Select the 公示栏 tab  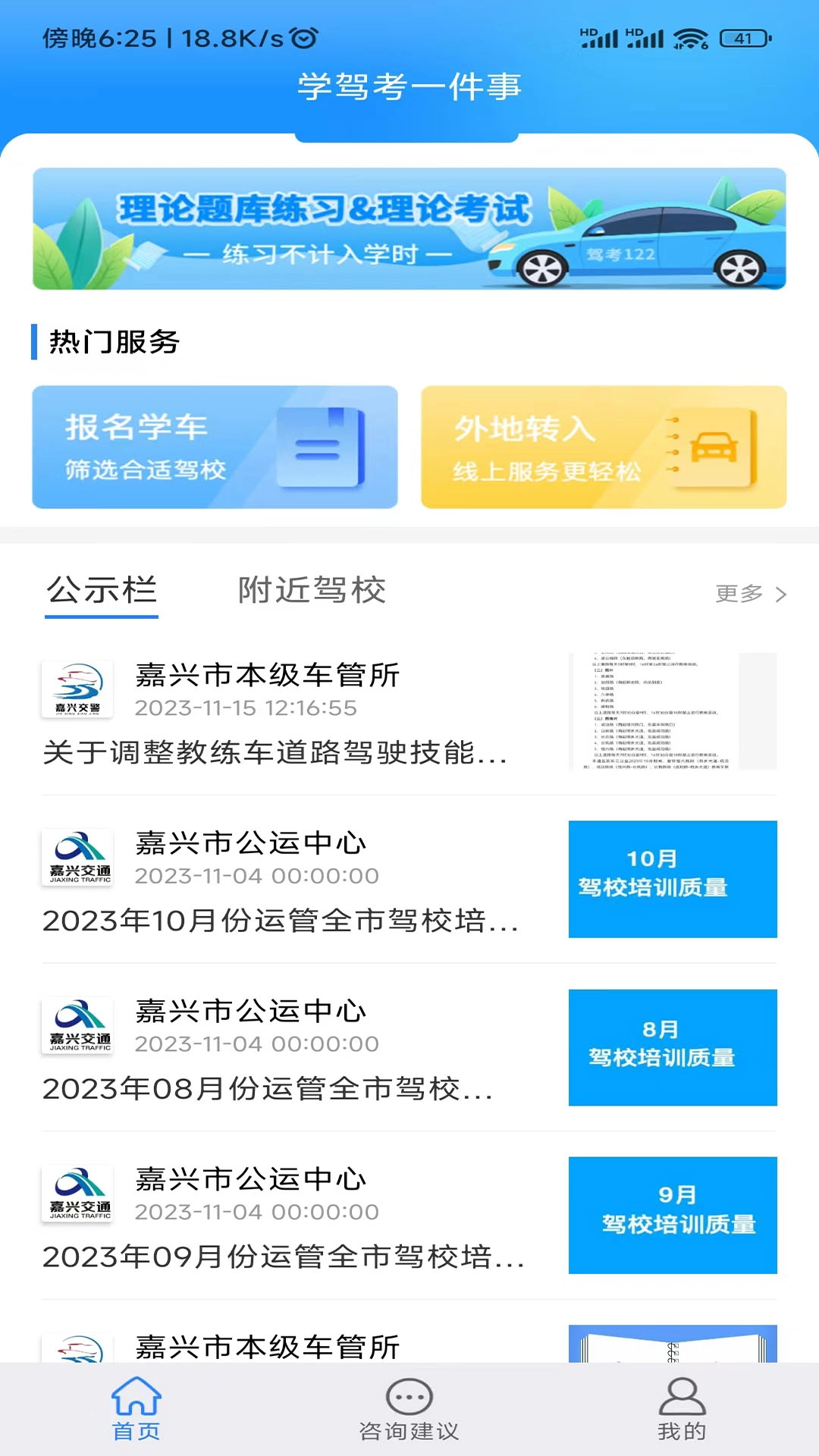[x=101, y=591]
